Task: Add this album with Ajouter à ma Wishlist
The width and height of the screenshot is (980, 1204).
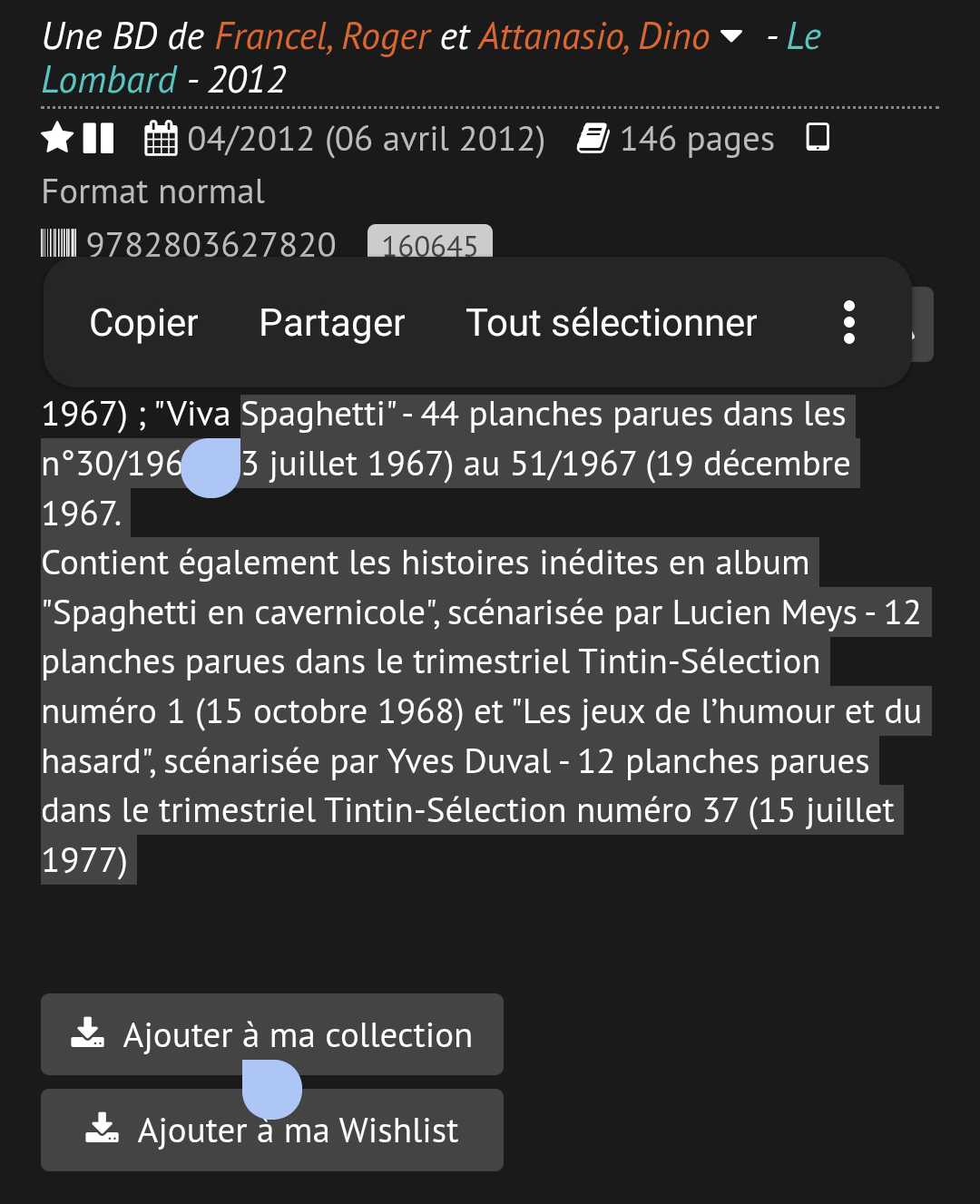Action: [272, 1131]
